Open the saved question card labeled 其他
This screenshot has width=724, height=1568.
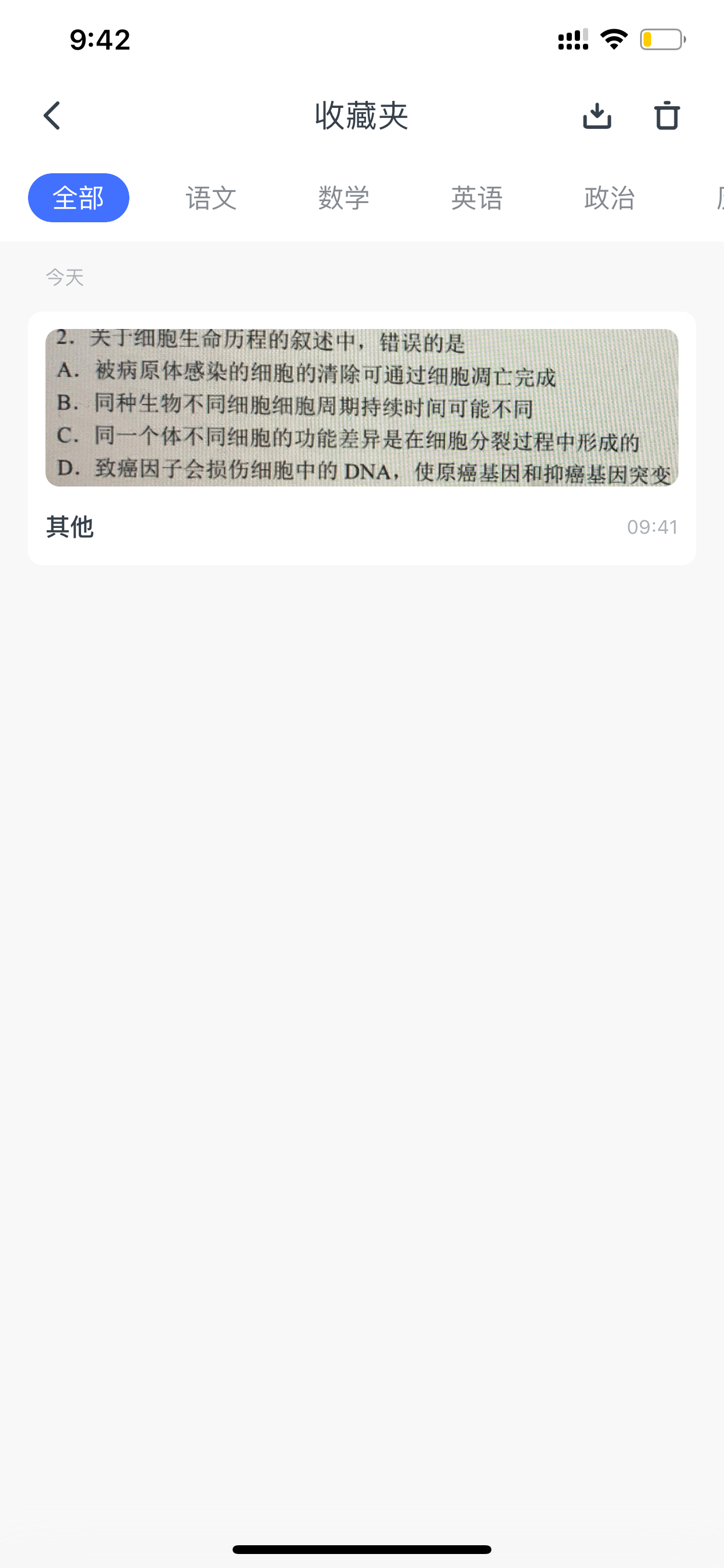click(362, 438)
